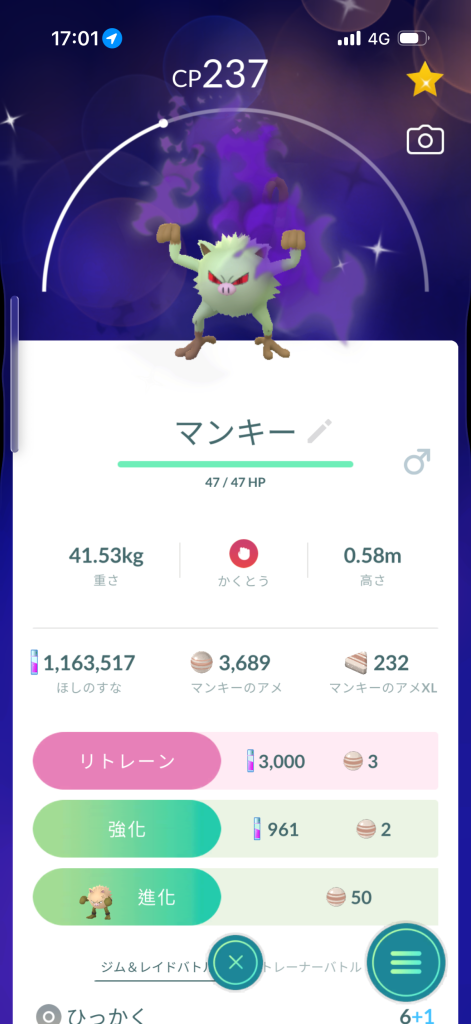Viewport: 471px width, 1024px height.
Task: Switch to the ジム＆レイドバトル tab
Action: 155,967
